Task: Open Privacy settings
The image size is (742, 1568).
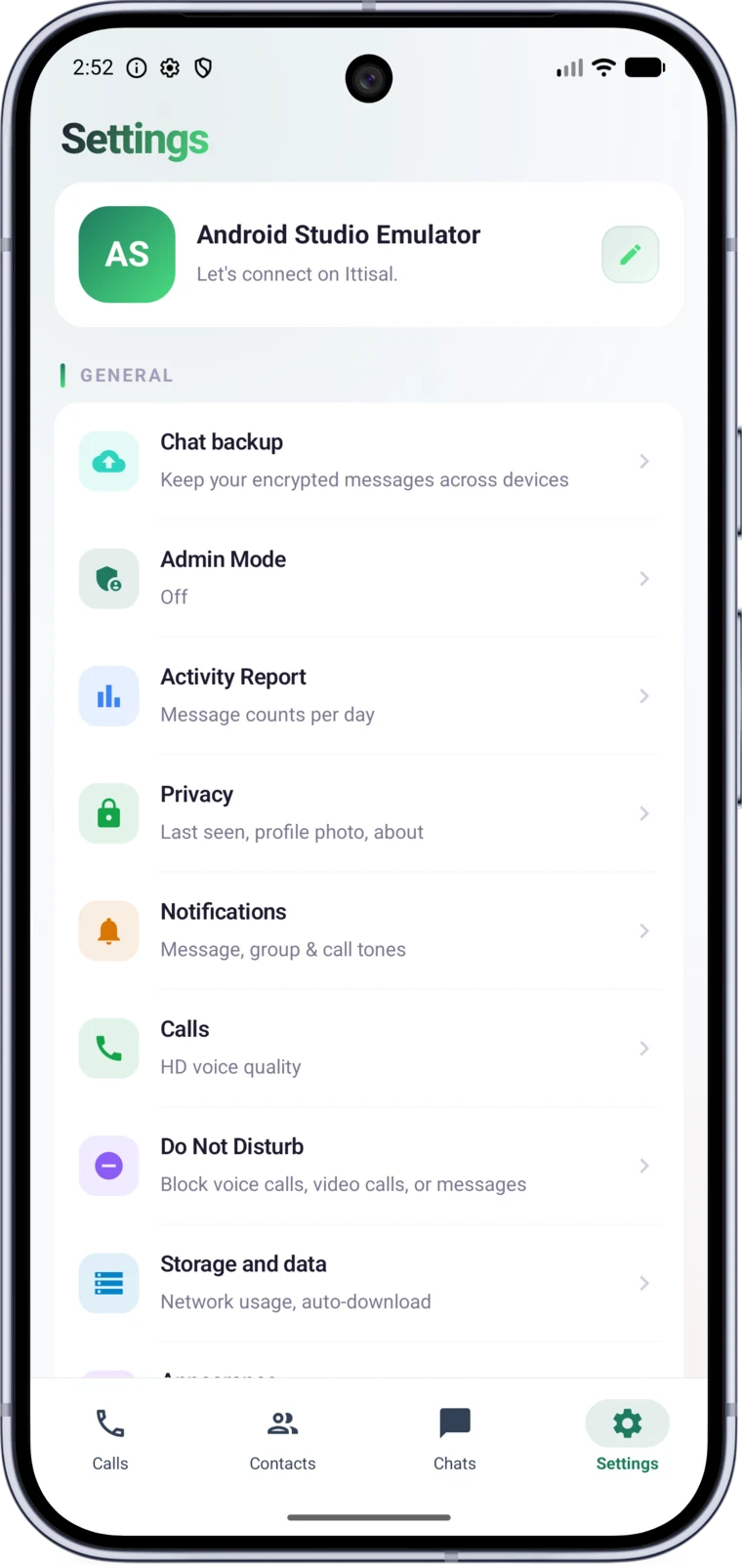Action: (x=369, y=812)
